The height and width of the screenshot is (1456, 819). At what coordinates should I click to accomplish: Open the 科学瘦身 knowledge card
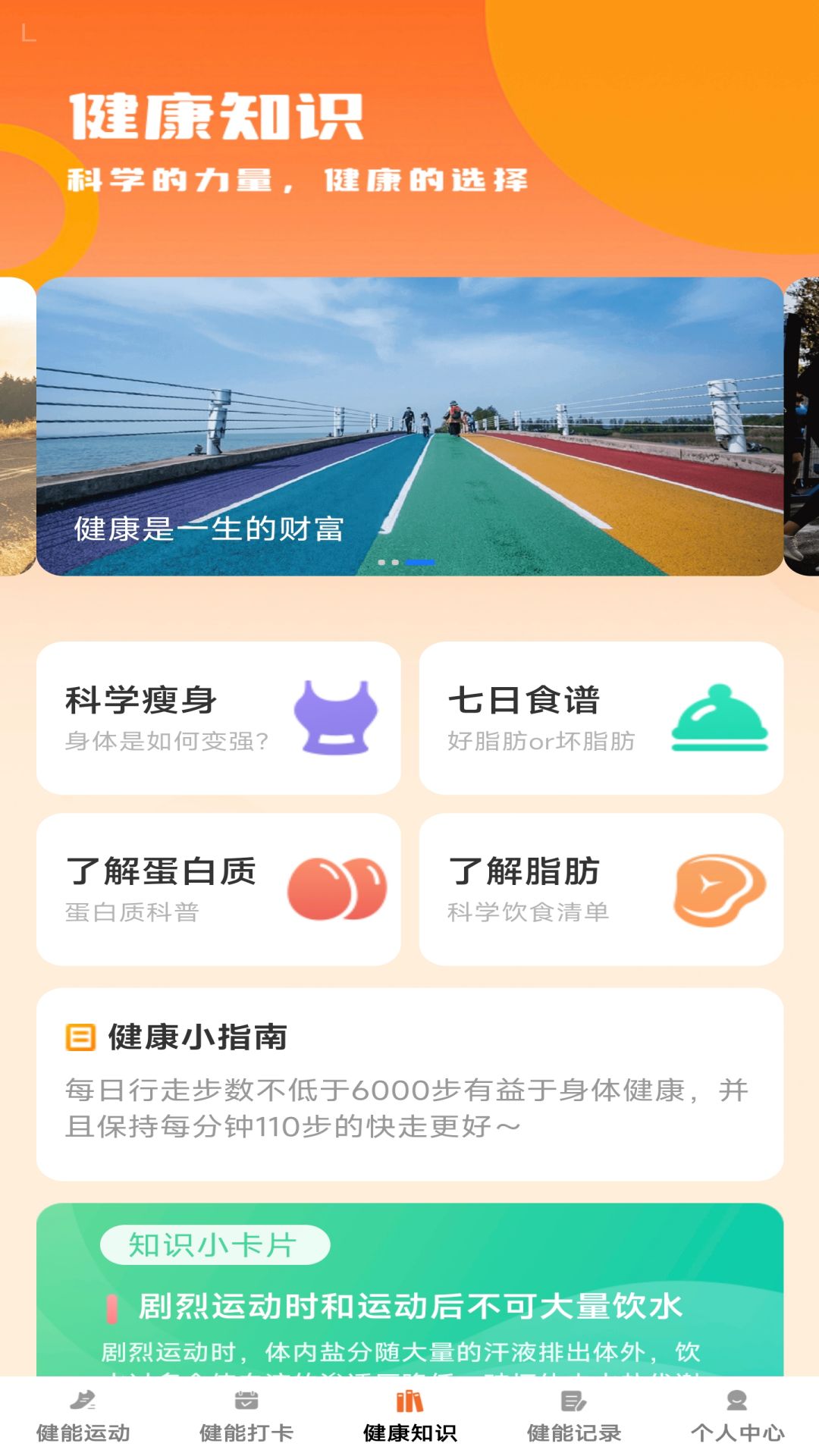coord(220,717)
